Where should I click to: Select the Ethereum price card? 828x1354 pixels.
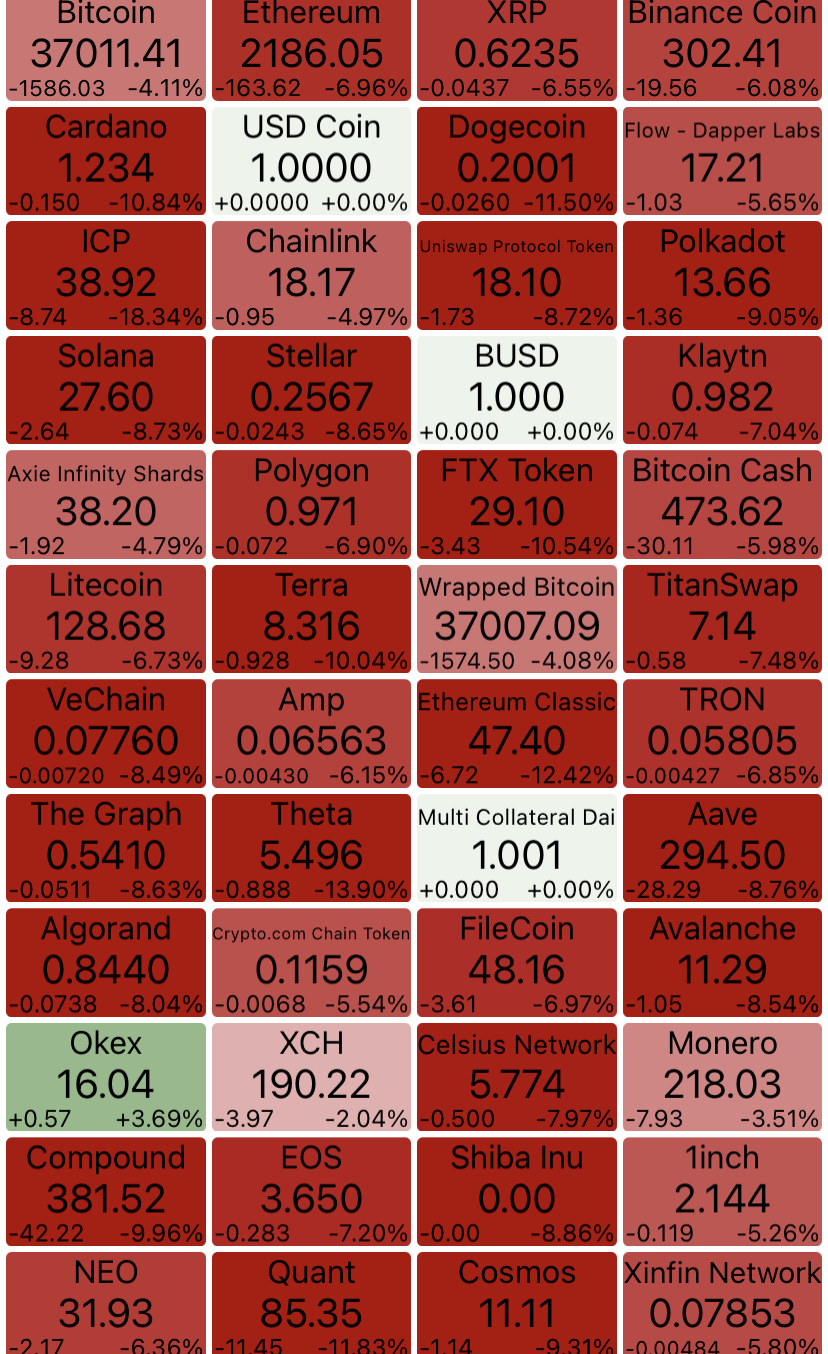312,50
